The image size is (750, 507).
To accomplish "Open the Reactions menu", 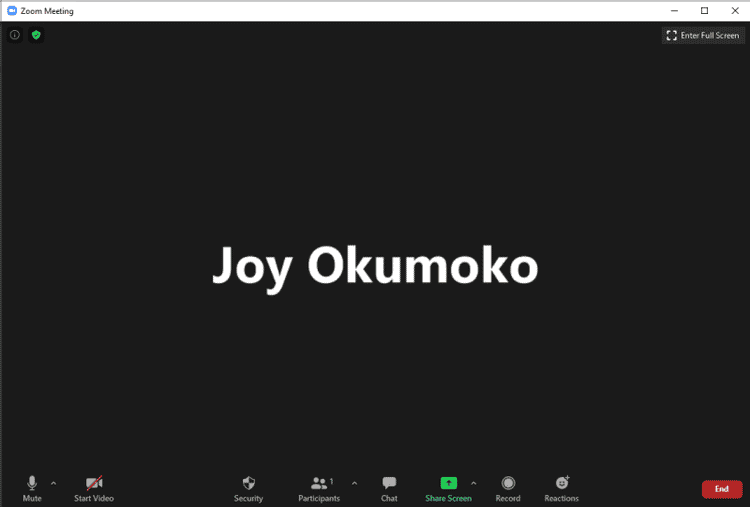I will [561, 488].
